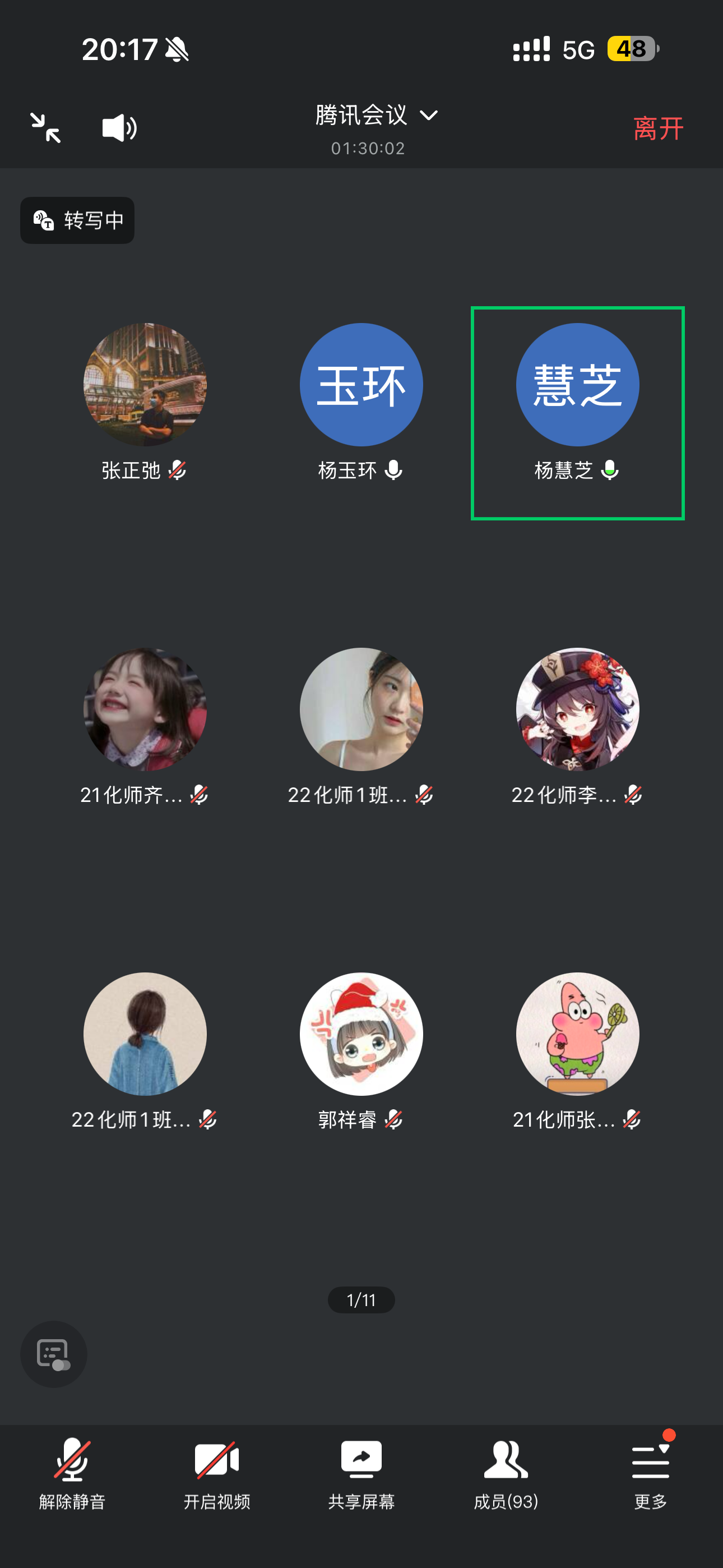This screenshot has height=1568, width=723.
Task: Open participant 21化师齐's tile
Action: pos(145,710)
